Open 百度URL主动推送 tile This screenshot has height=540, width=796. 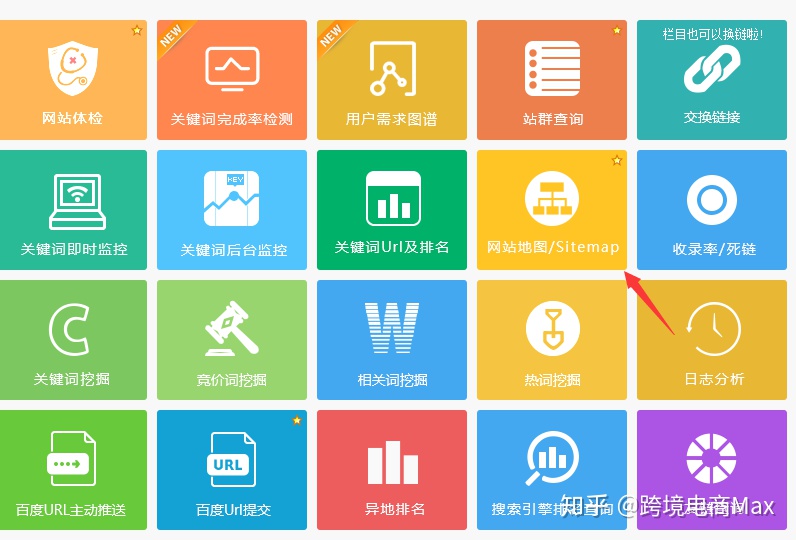(72, 470)
